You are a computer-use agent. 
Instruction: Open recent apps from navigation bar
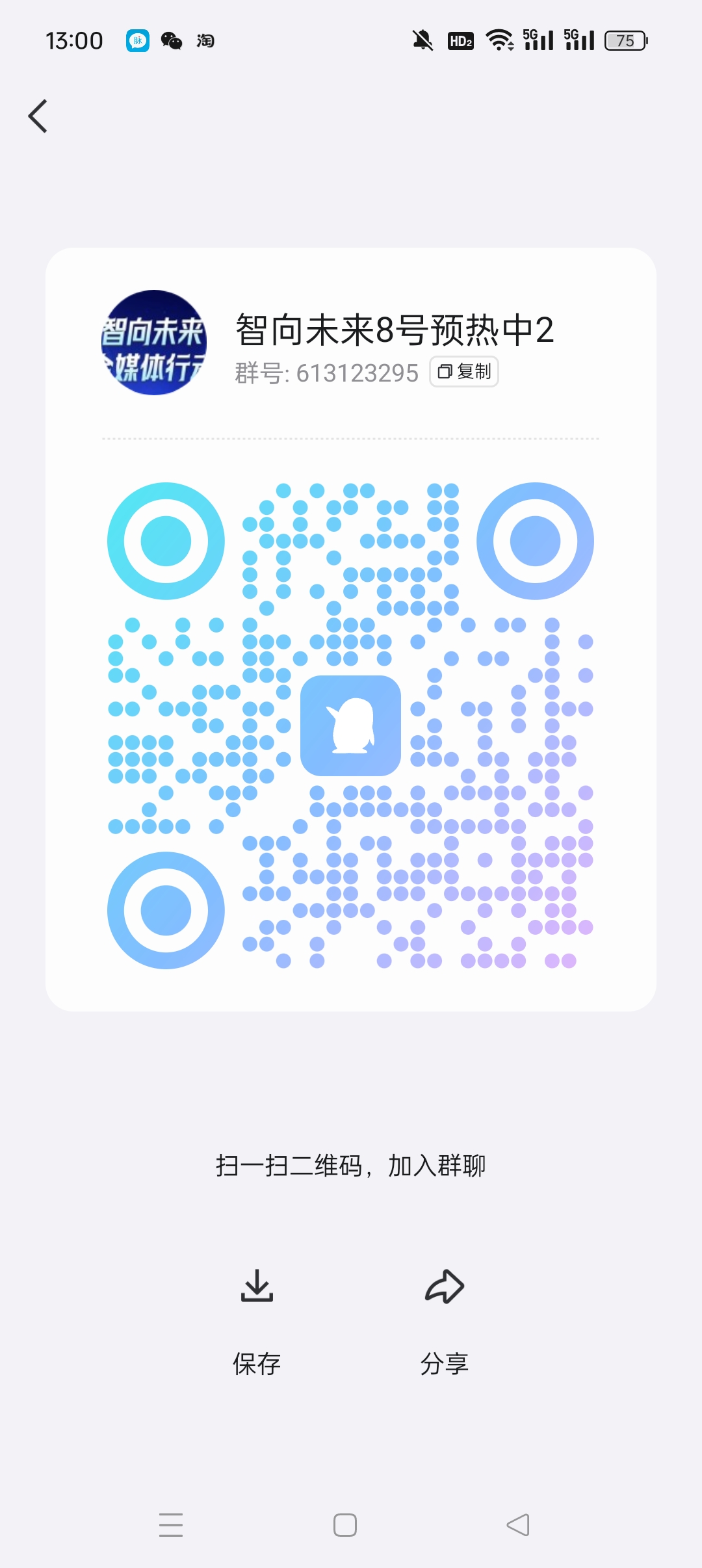(171, 1525)
